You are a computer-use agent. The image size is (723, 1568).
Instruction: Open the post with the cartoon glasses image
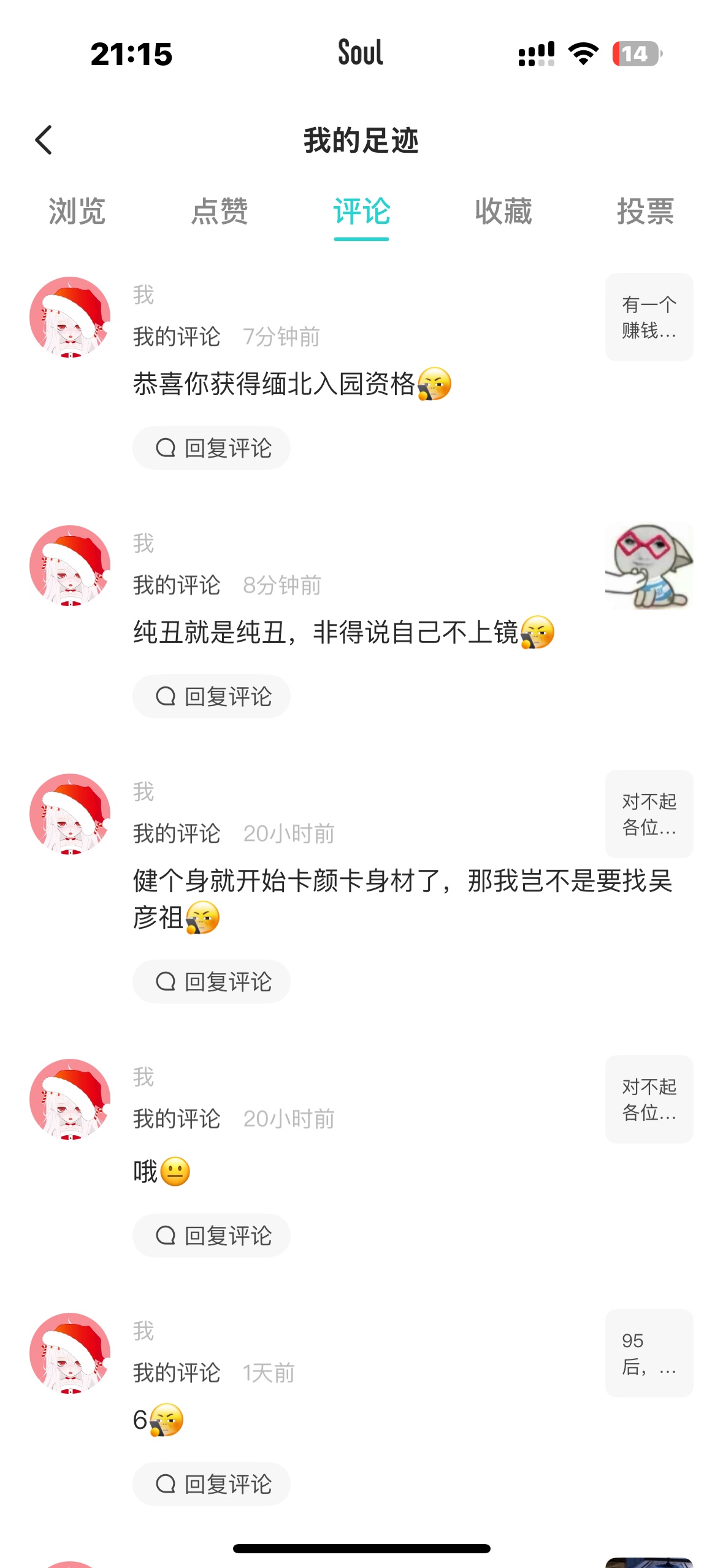[649, 566]
